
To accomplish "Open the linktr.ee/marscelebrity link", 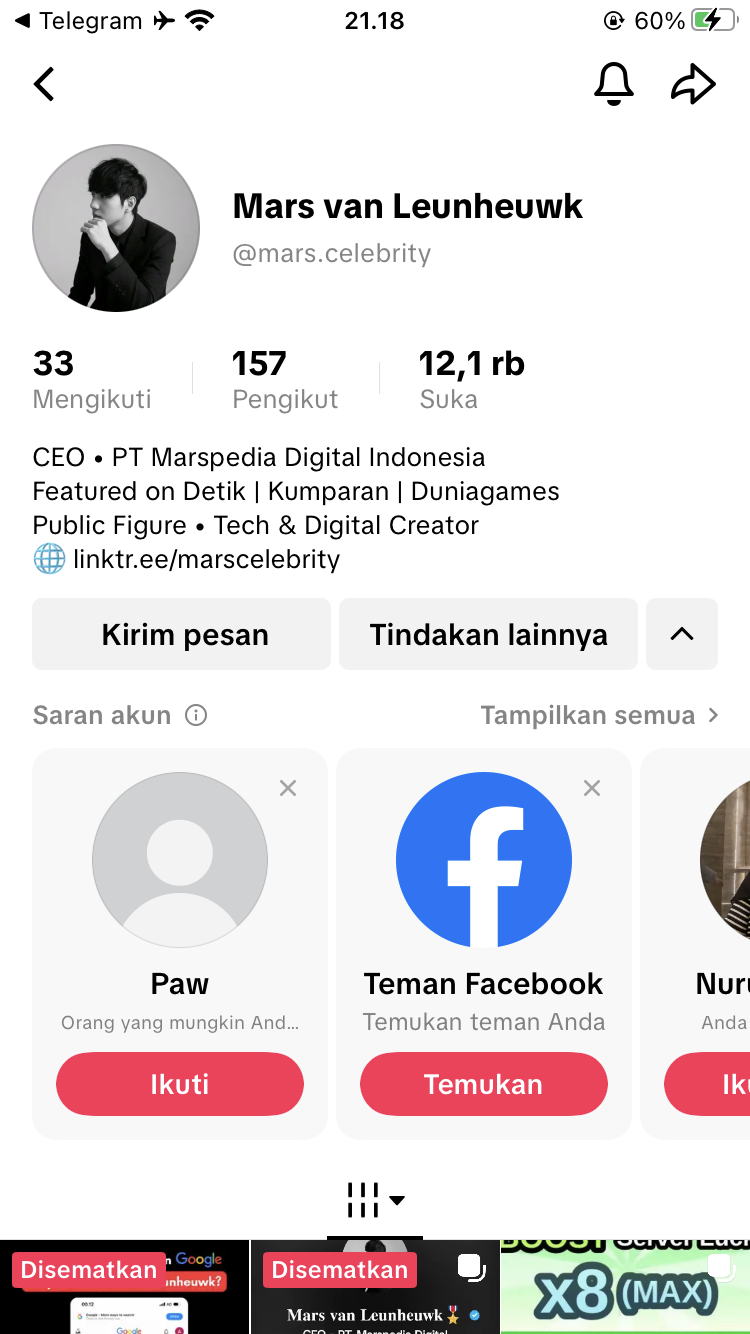I will point(206,559).
